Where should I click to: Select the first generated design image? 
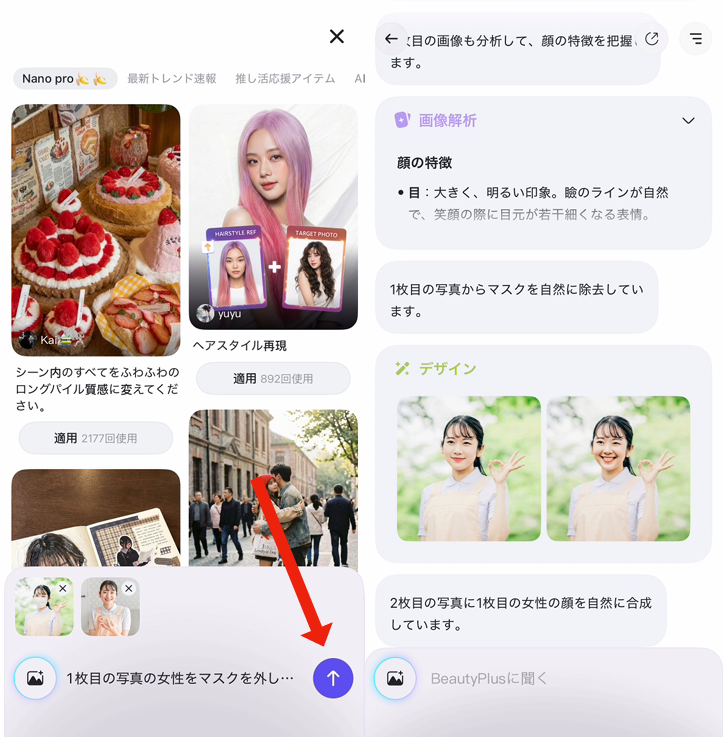click(469, 469)
